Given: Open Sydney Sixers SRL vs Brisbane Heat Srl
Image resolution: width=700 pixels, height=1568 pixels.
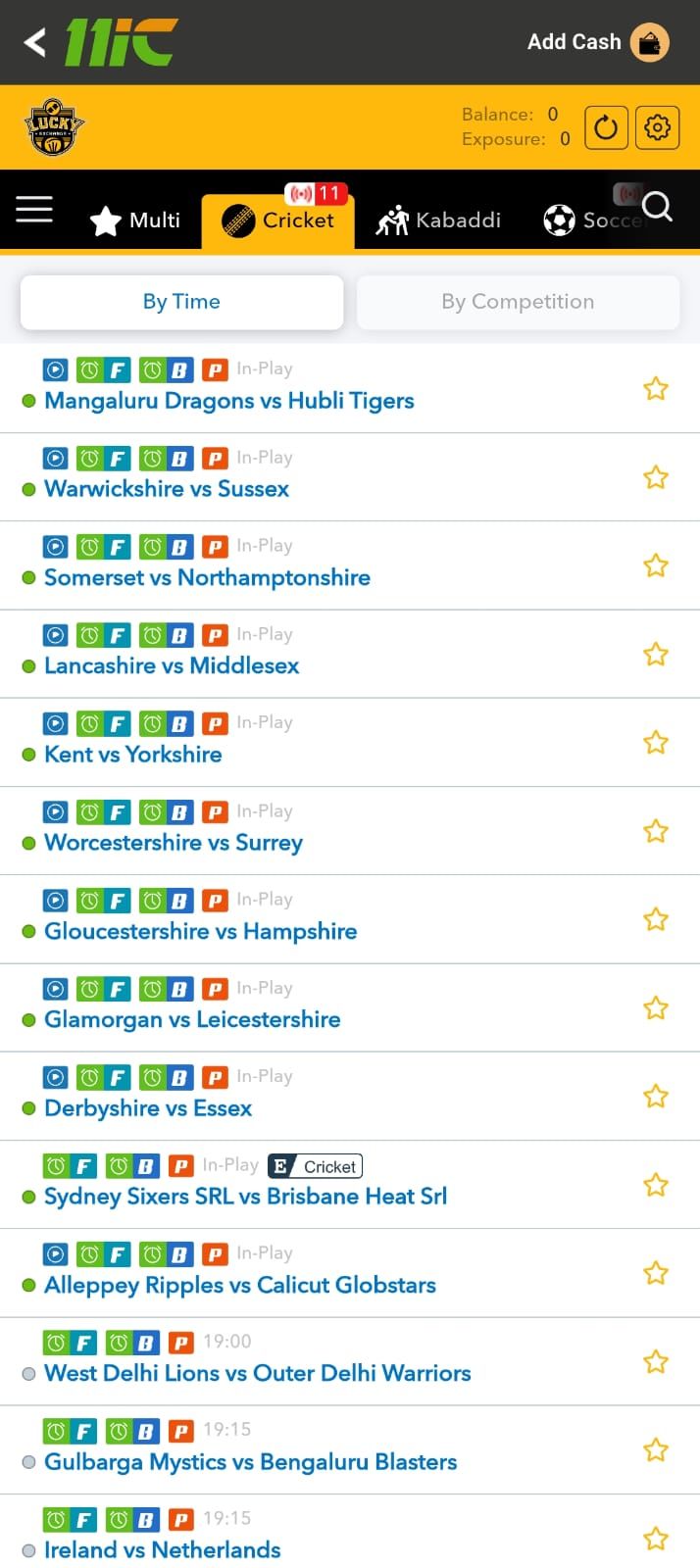Looking at the screenshot, I should [x=245, y=1197].
